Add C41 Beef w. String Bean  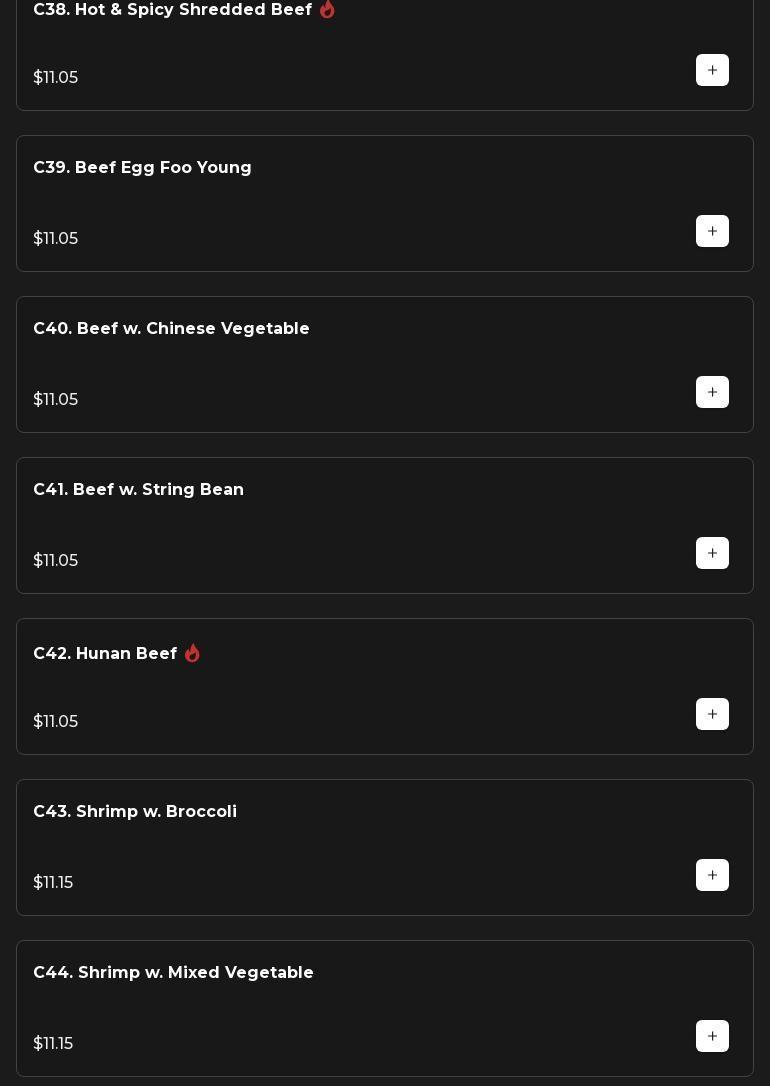[x=712, y=553]
